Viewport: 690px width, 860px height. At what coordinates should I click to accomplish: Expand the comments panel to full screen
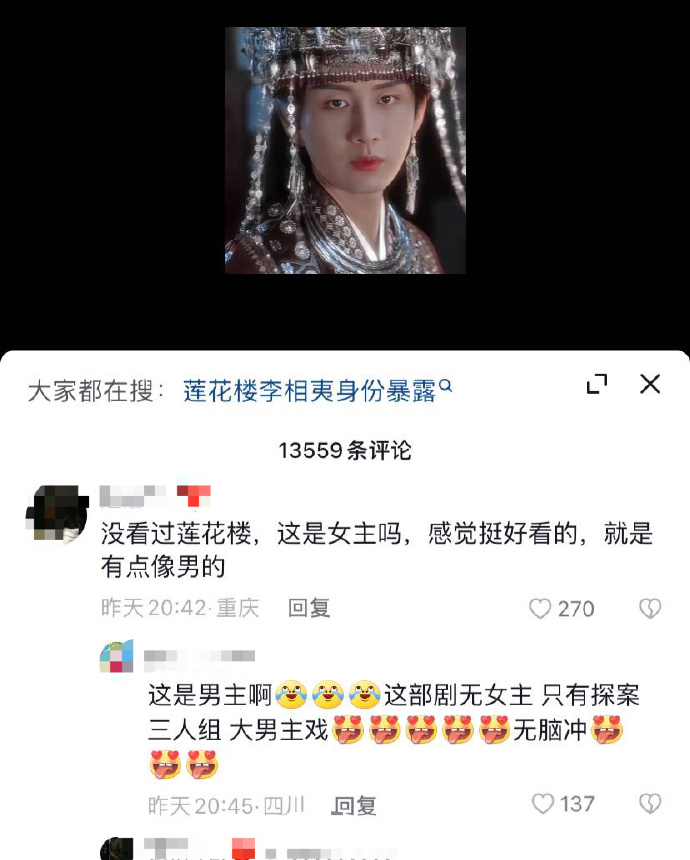[597, 384]
